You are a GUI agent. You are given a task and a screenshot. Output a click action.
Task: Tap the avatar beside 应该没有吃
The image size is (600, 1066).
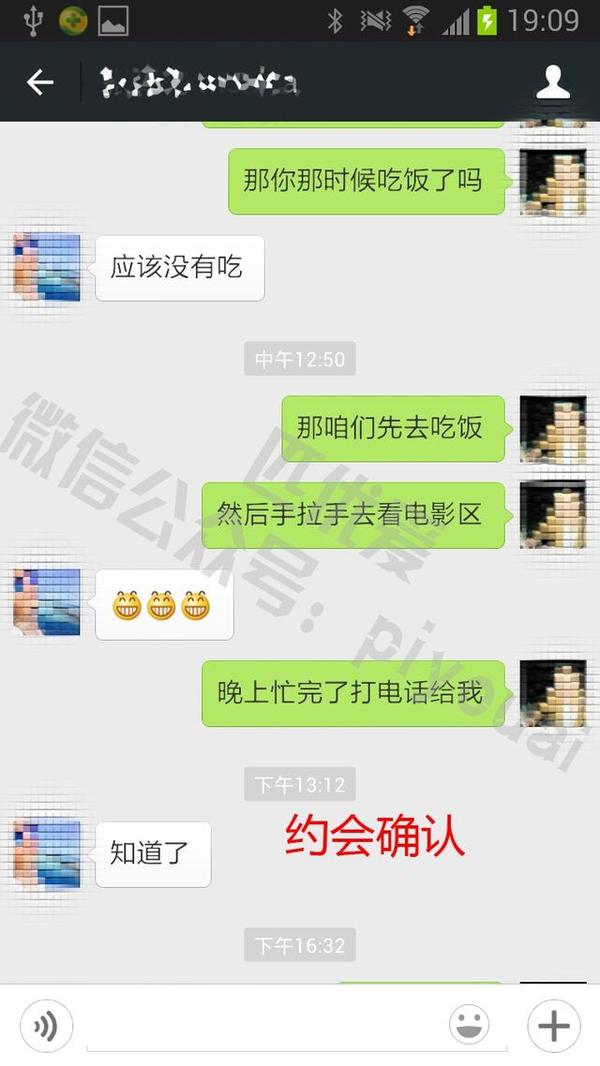(x=47, y=267)
